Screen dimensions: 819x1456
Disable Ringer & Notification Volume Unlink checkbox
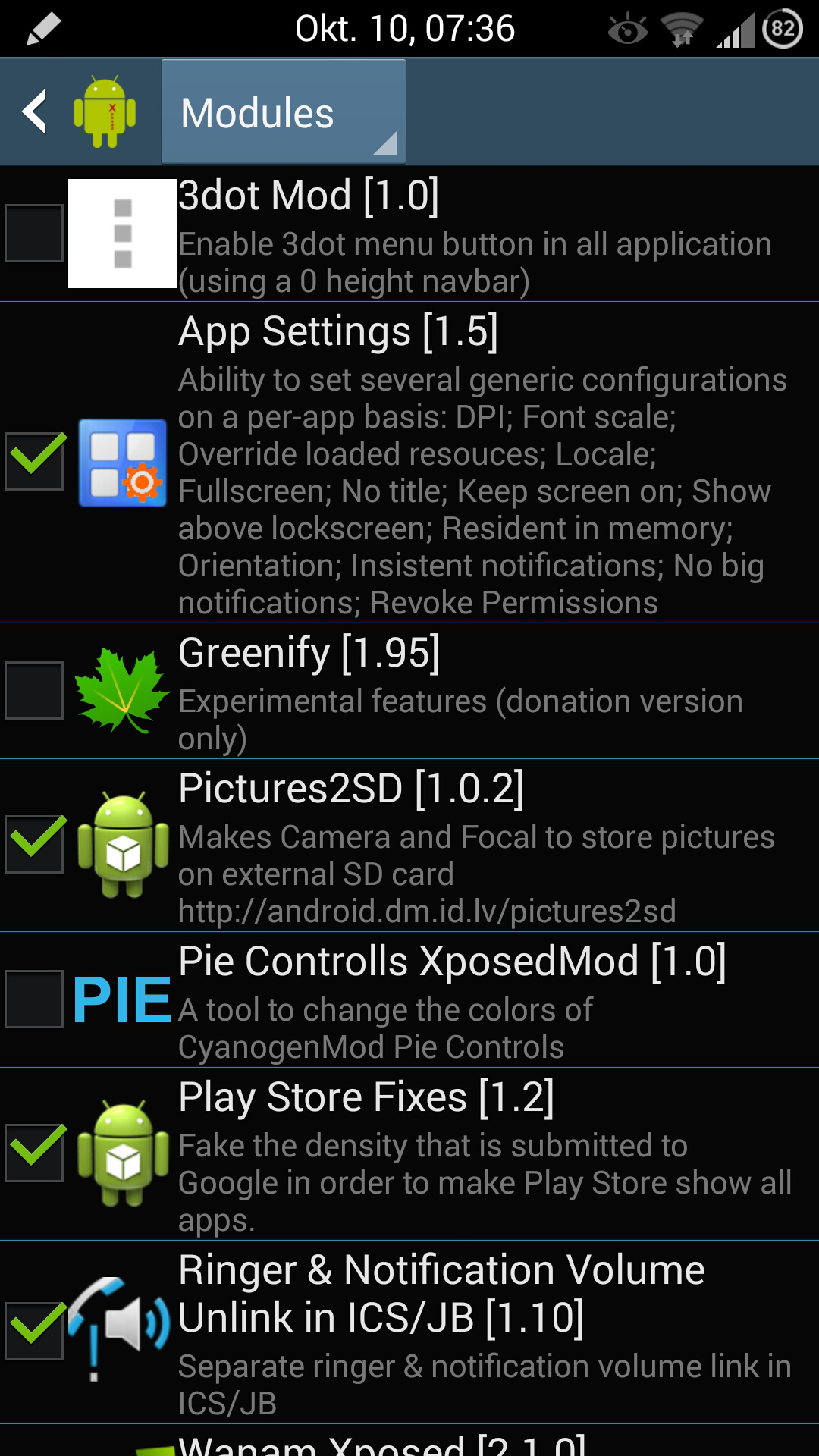[34, 1331]
